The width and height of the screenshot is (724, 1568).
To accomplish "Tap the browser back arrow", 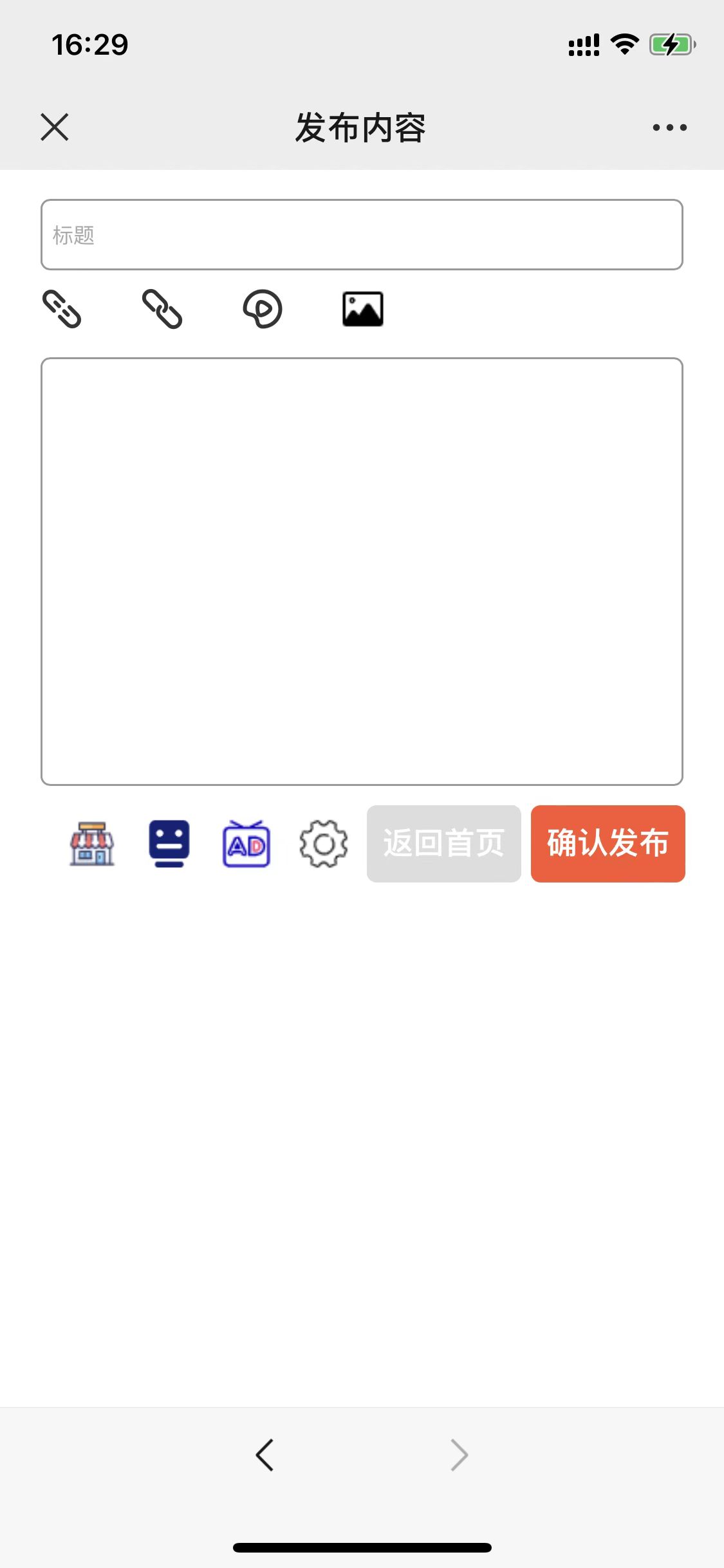I will (x=265, y=1456).
